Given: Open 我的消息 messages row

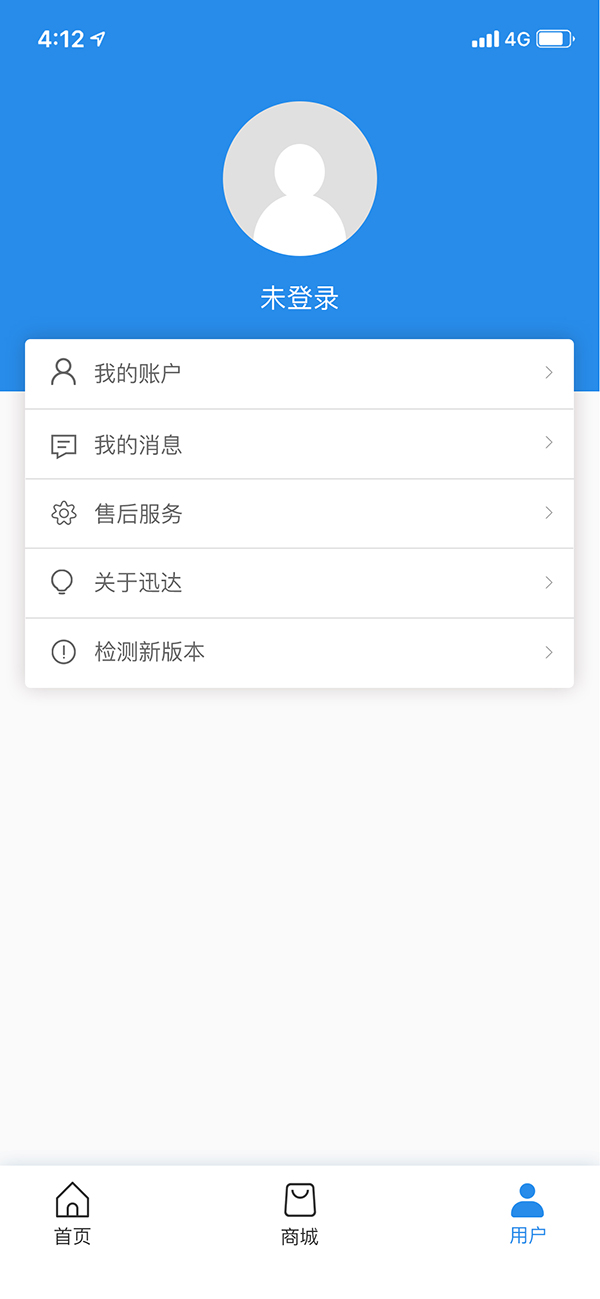Looking at the screenshot, I should [x=299, y=444].
